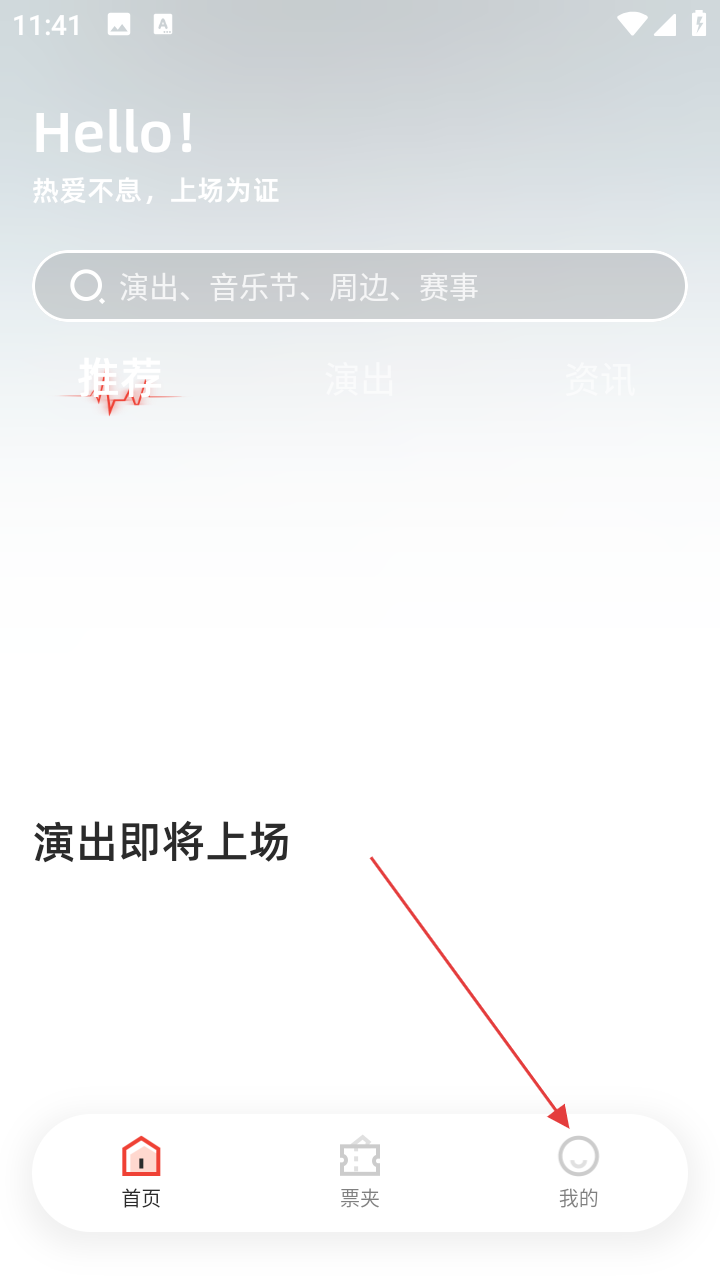Switch to the 资讯 top tab
This screenshot has width=720, height=1280.
click(x=599, y=380)
